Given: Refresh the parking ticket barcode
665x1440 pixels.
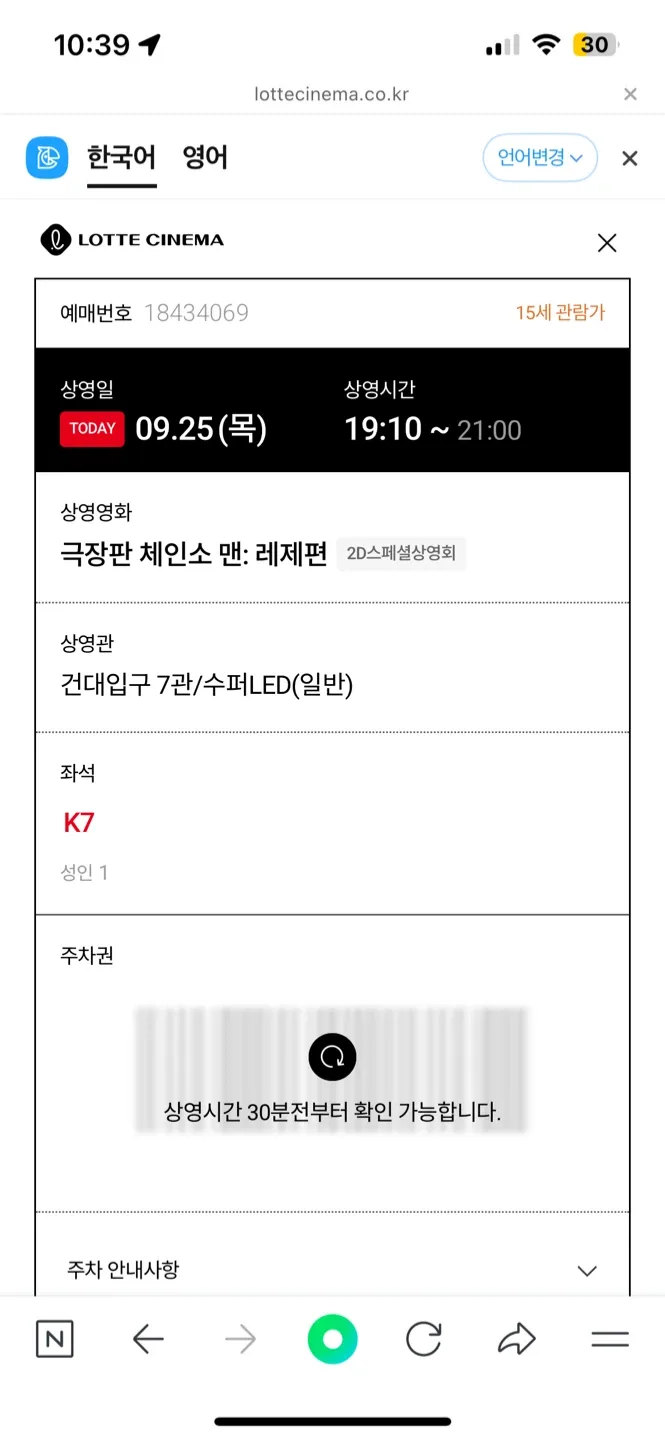Looking at the screenshot, I should pos(332,1056).
